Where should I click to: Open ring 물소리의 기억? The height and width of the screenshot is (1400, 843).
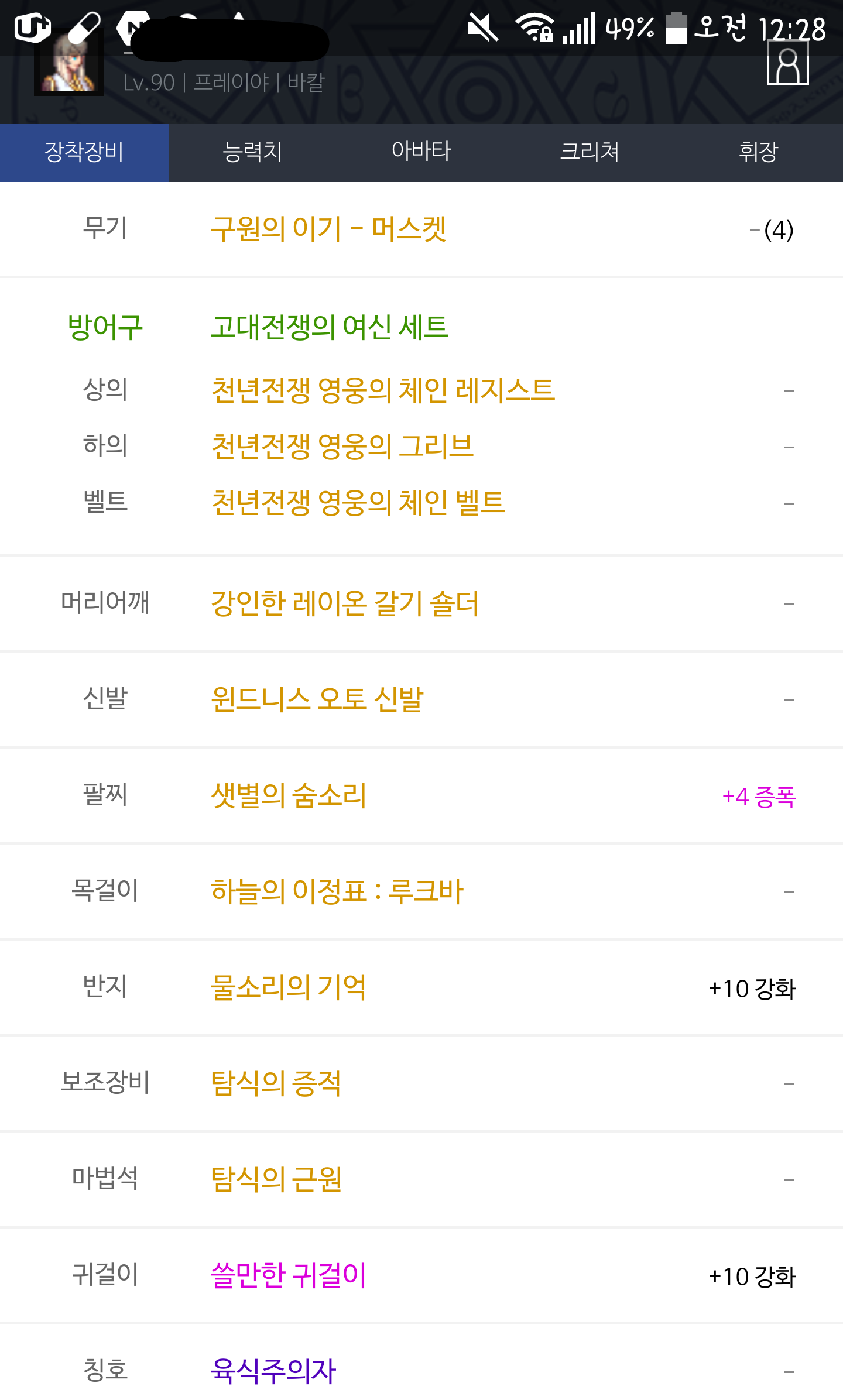point(289,987)
